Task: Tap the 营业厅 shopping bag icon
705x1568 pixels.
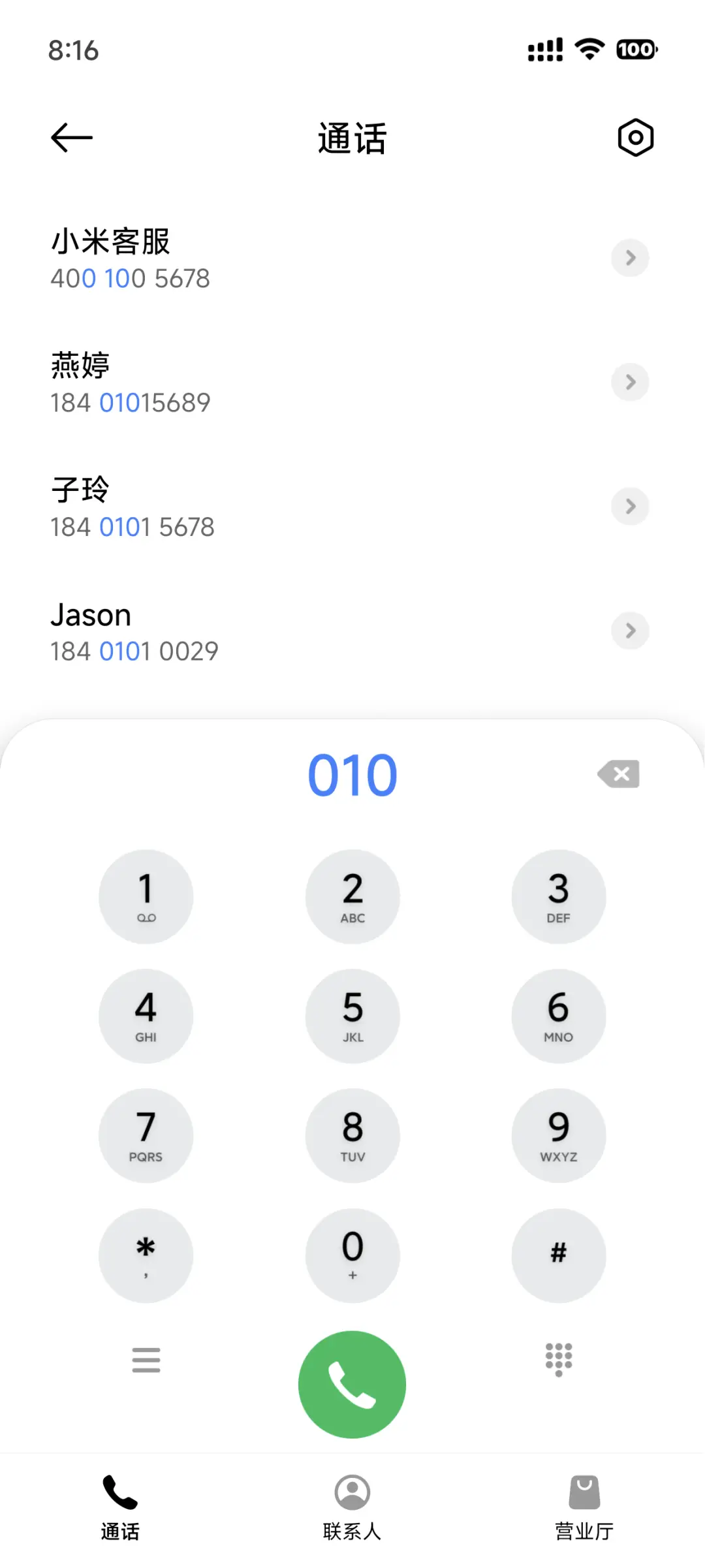Action: (584, 1492)
